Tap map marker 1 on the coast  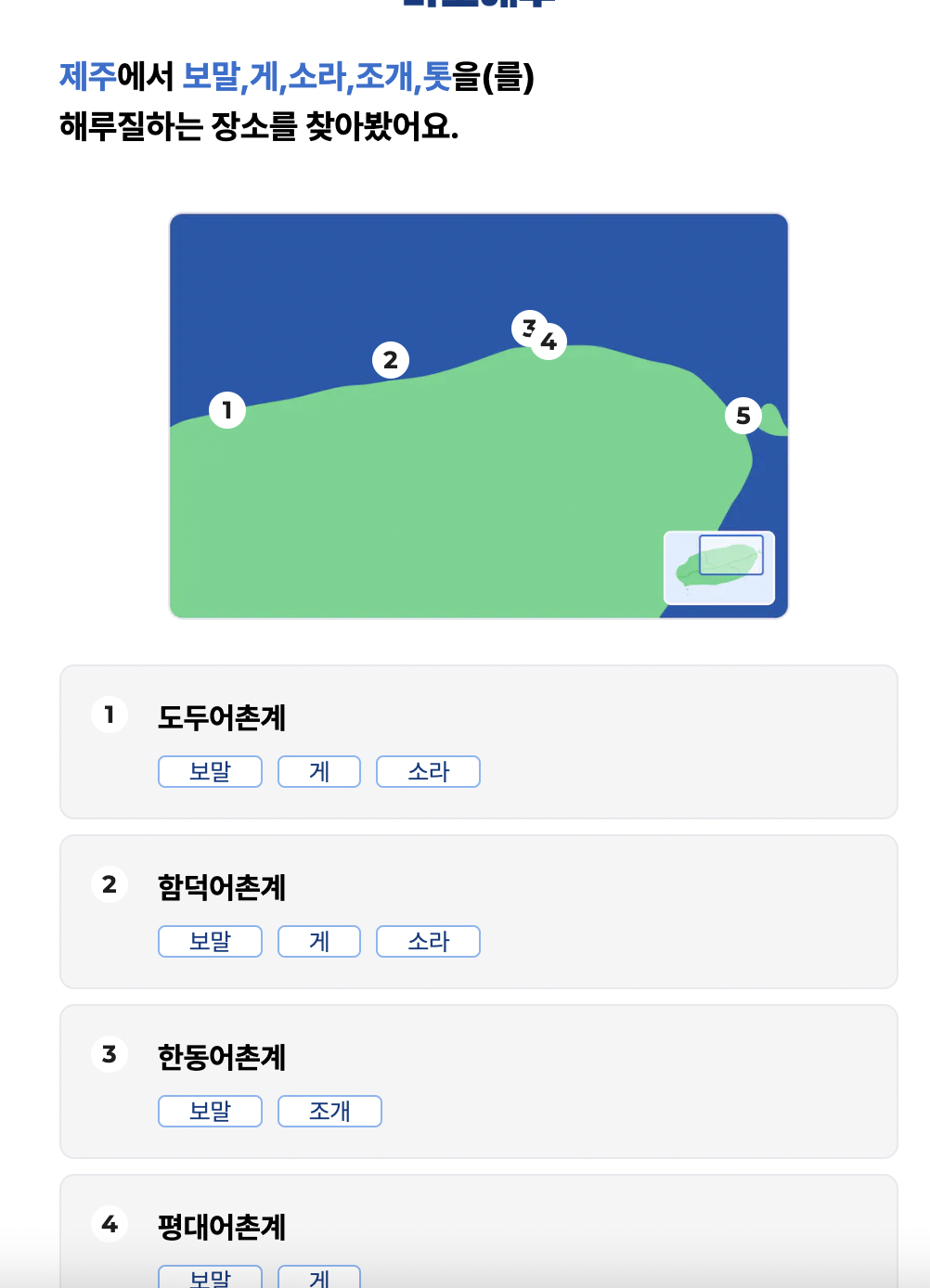tap(227, 410)
